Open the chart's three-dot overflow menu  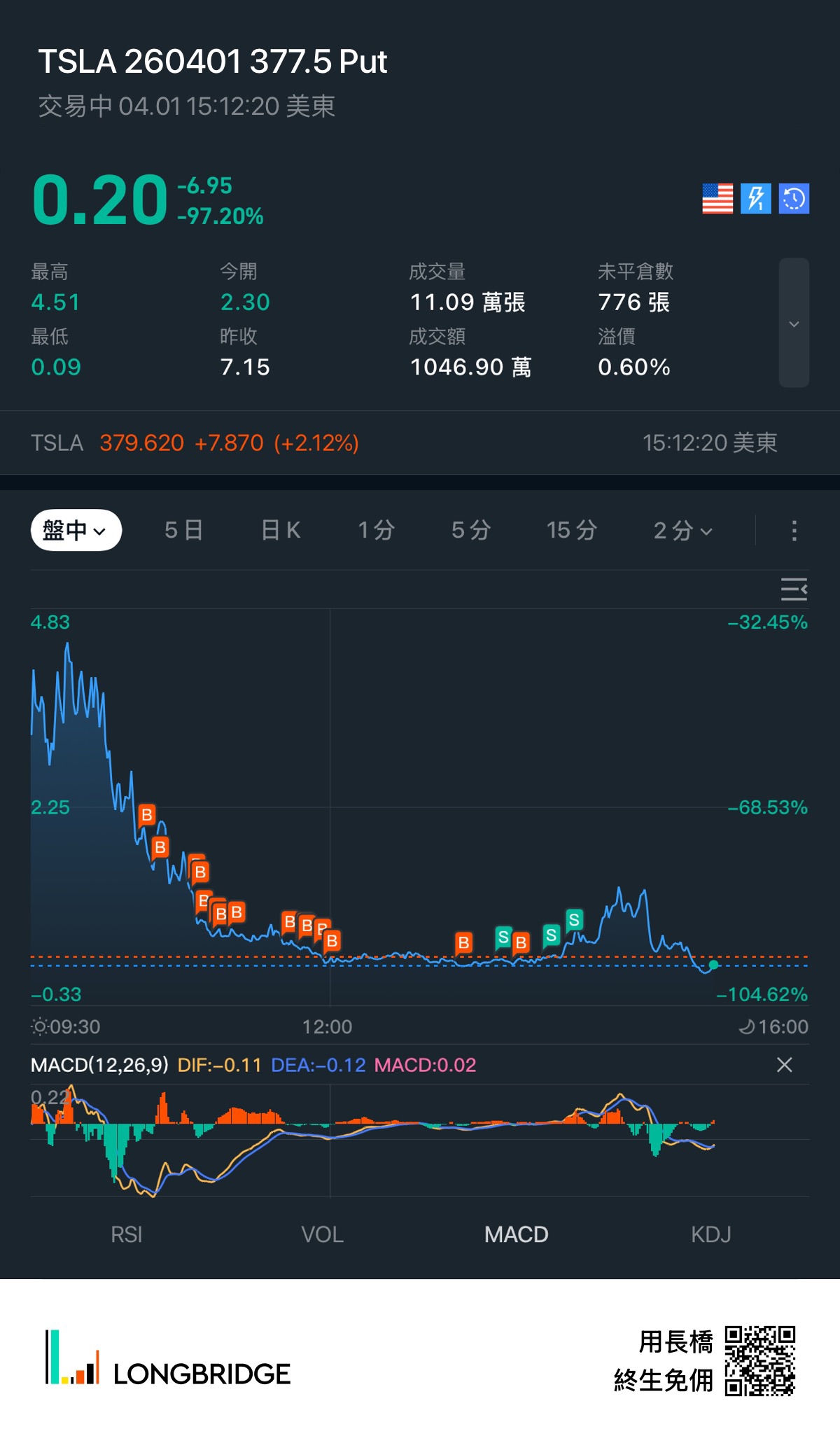click(794, 531)
